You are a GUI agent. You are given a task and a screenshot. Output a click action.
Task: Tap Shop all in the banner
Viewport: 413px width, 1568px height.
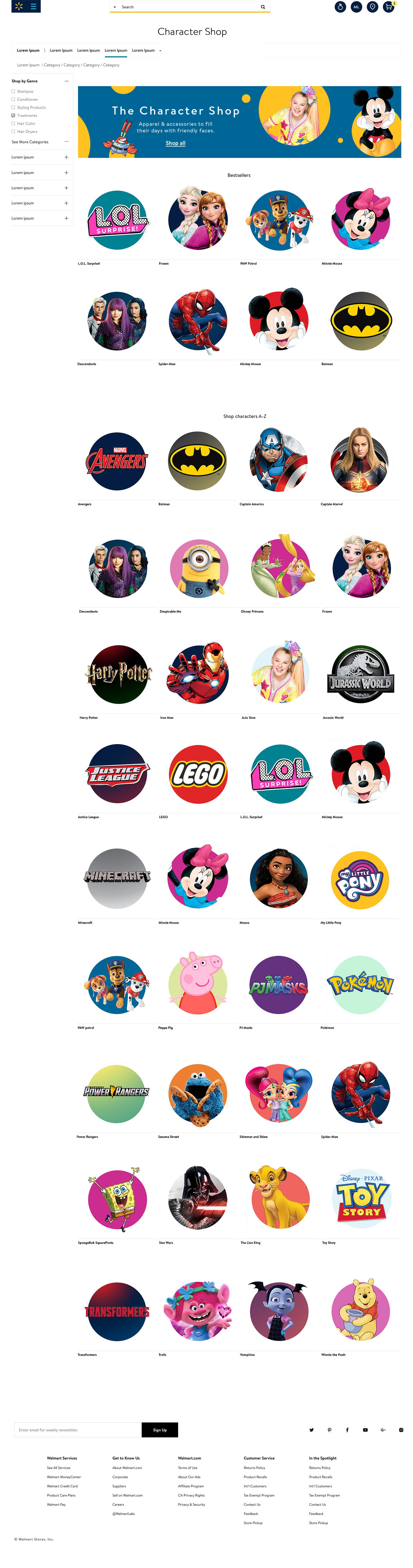175,143
